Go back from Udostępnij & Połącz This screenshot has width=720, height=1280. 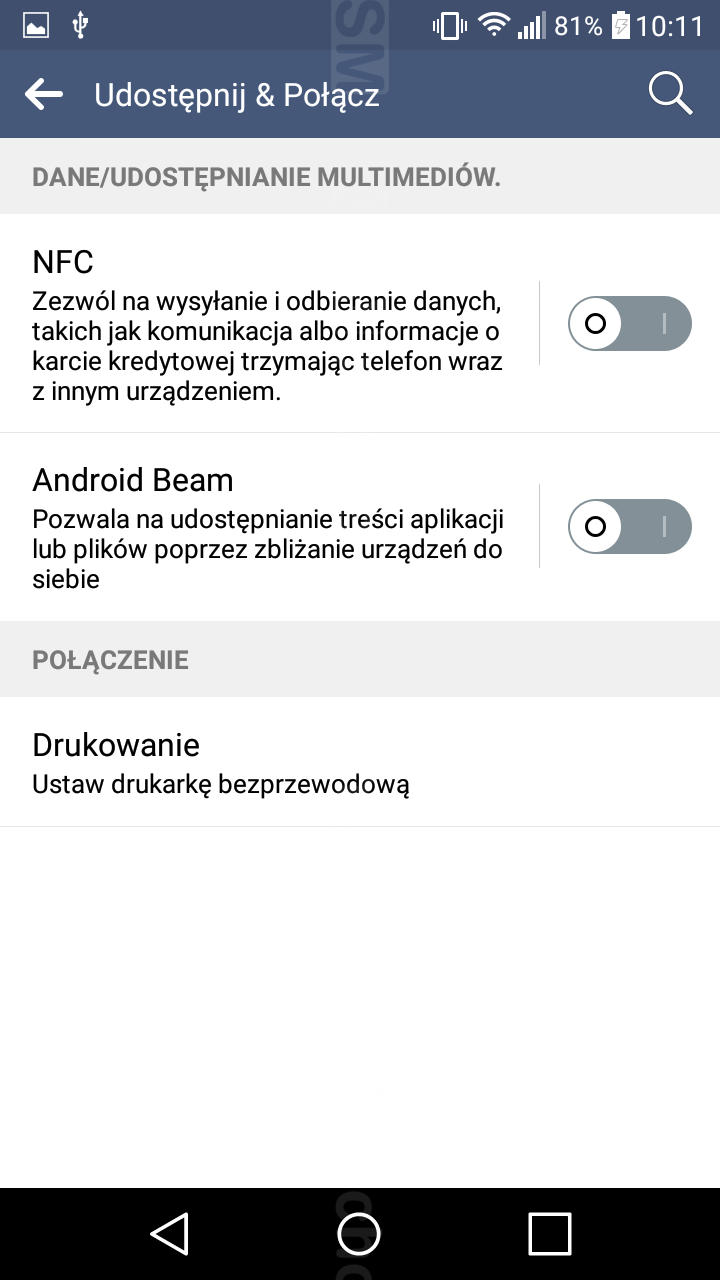click(44, 95)
